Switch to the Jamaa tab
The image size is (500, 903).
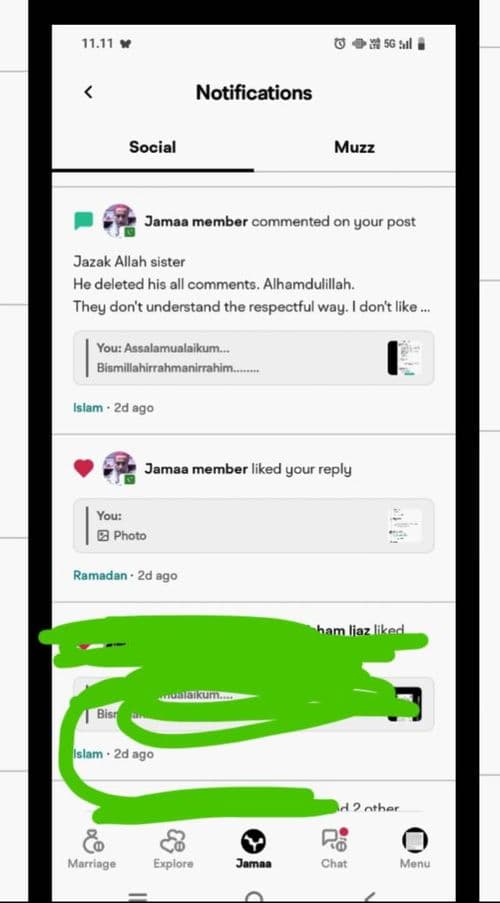coord(253,849)
